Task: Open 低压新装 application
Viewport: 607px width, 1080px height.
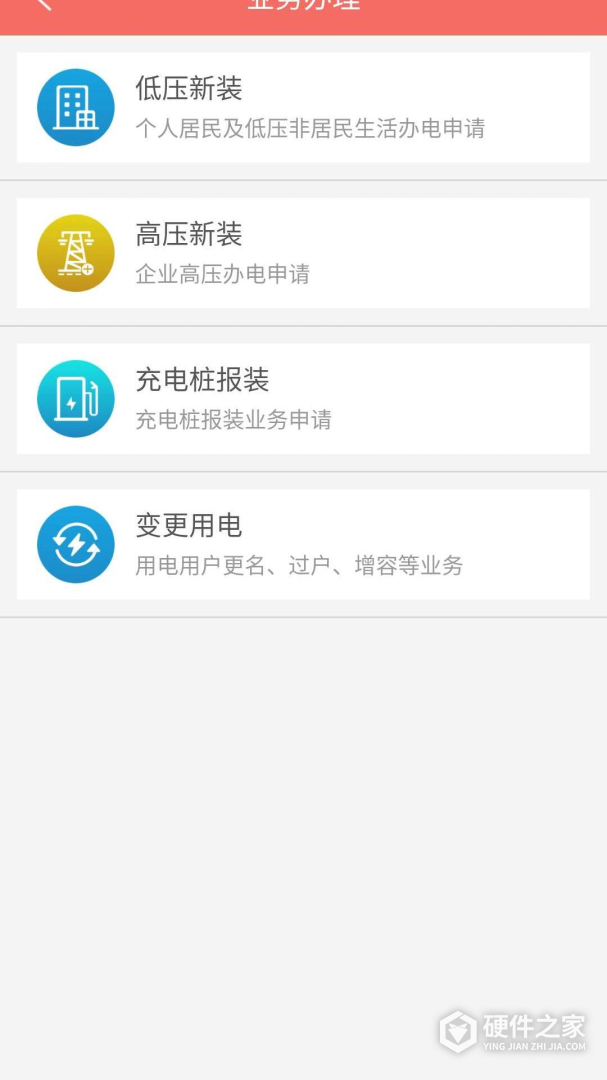Action: (x=303, y=108)
